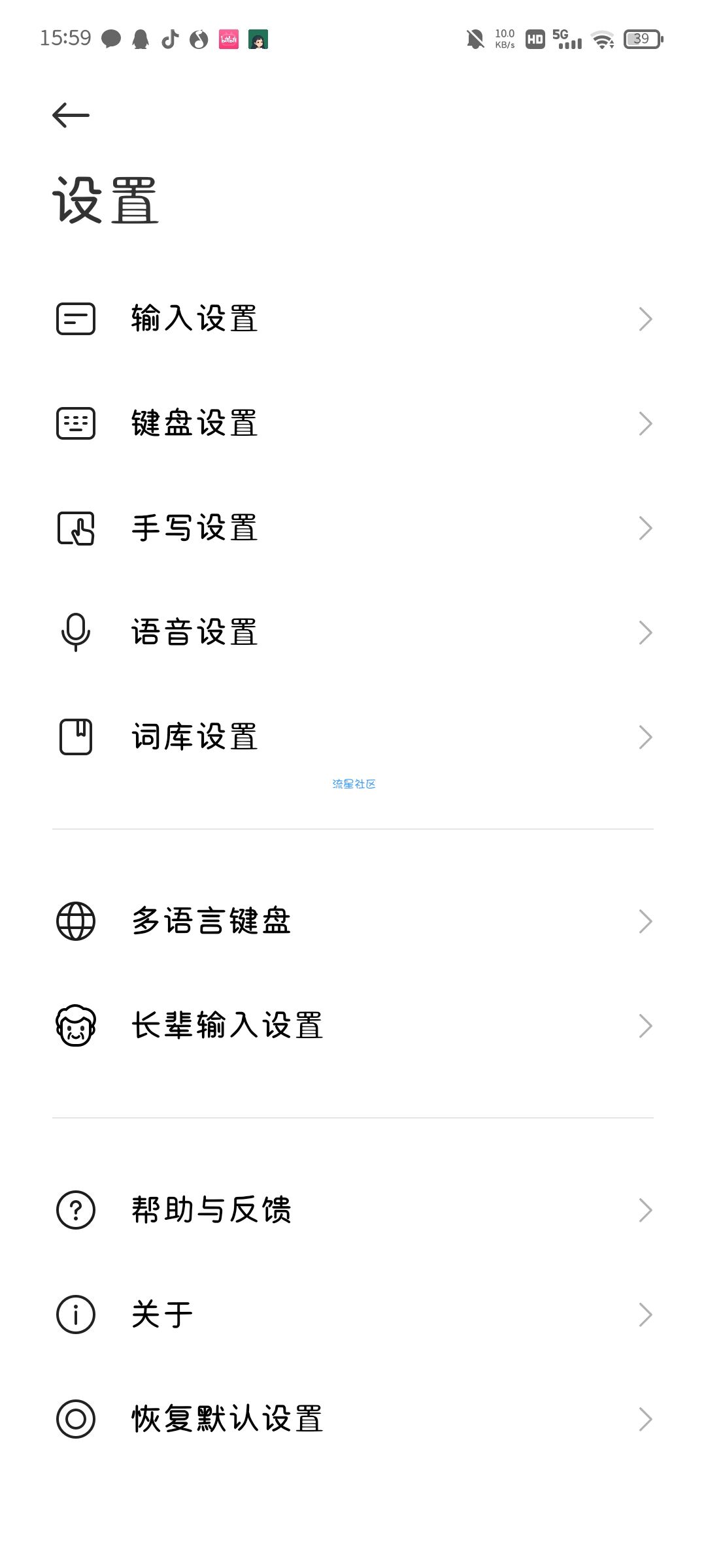Open 手写设置 (handwriting settings)
Viewport: 706px width, 1568px height.
(x=194, y=528)
